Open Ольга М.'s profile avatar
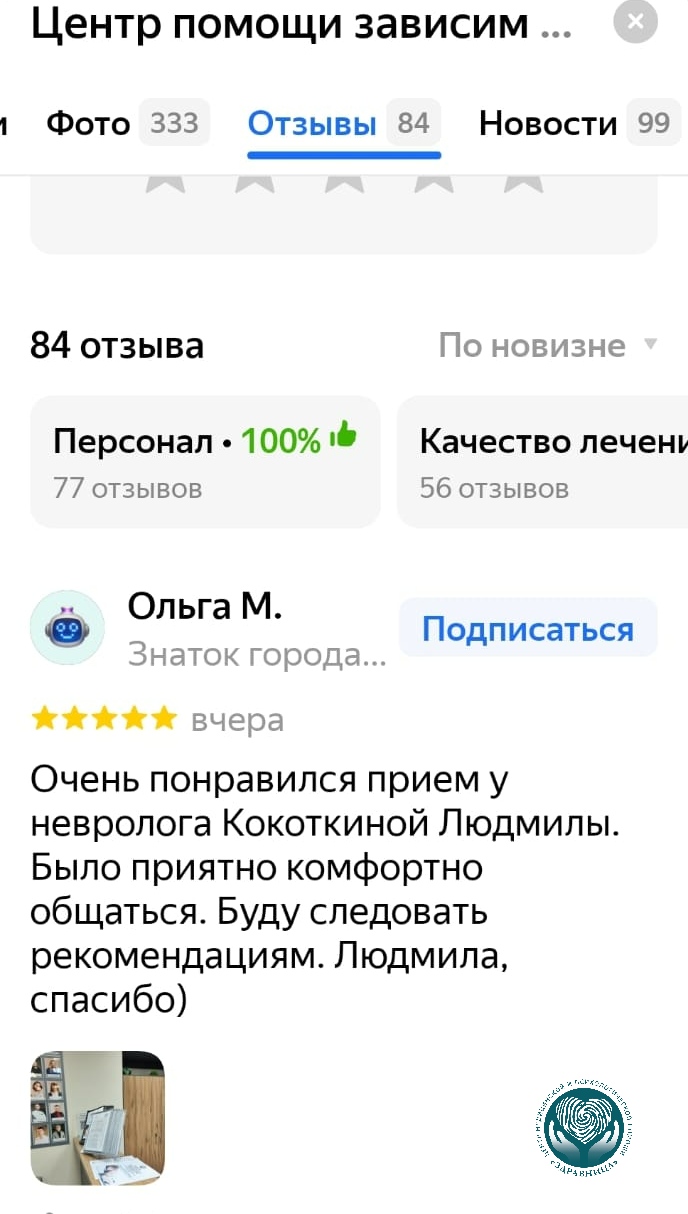The width and height of the screenshot is (688, 1214). coord(67,627)
